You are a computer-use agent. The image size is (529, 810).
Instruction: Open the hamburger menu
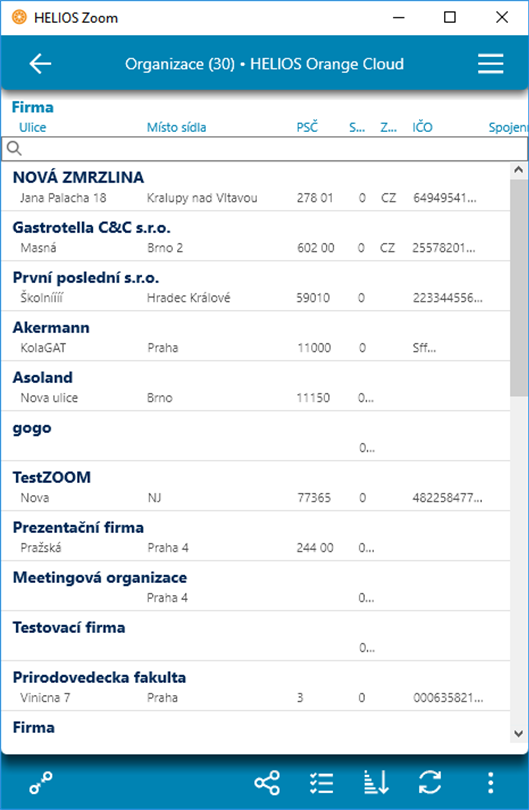[x=490, y=64]
